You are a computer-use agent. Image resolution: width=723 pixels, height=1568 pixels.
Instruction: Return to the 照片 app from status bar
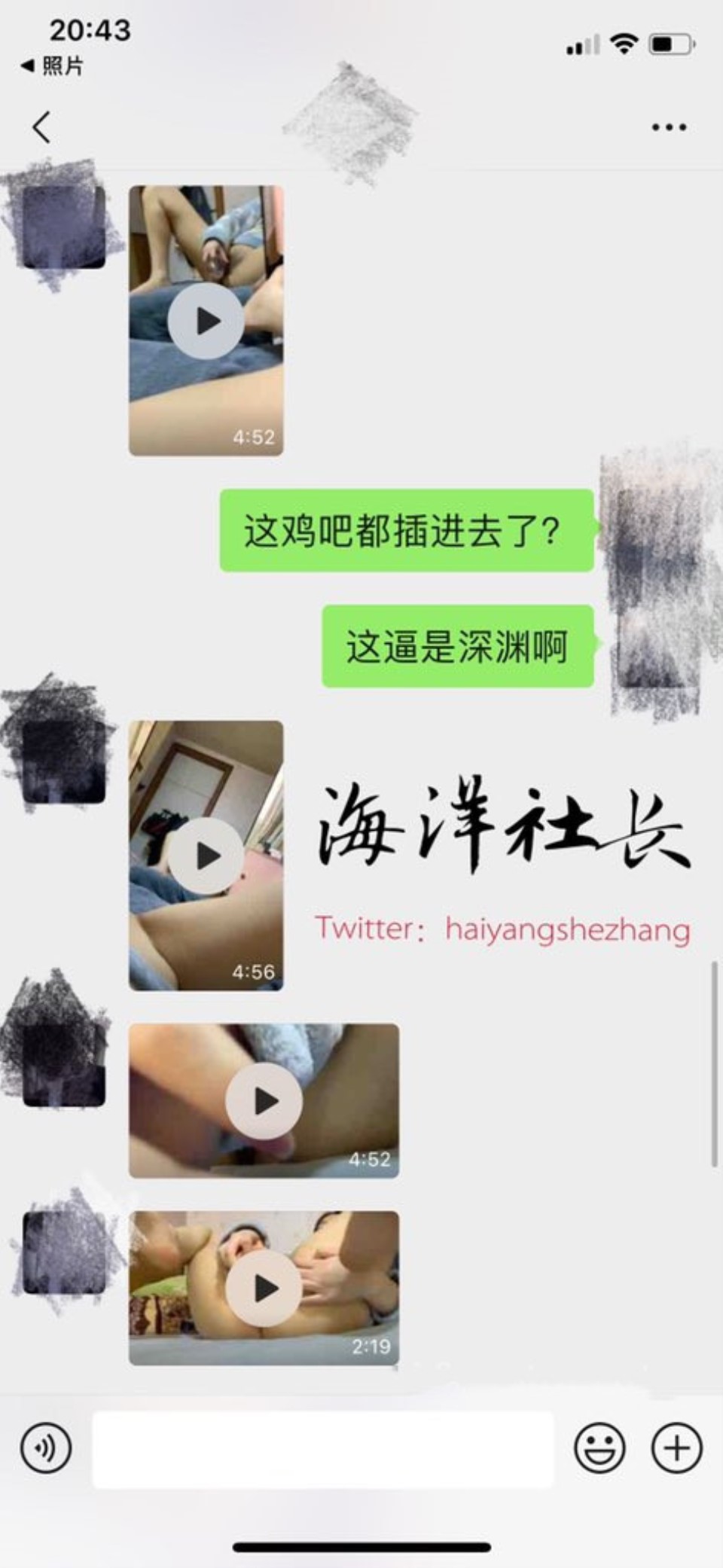(52, 66)
